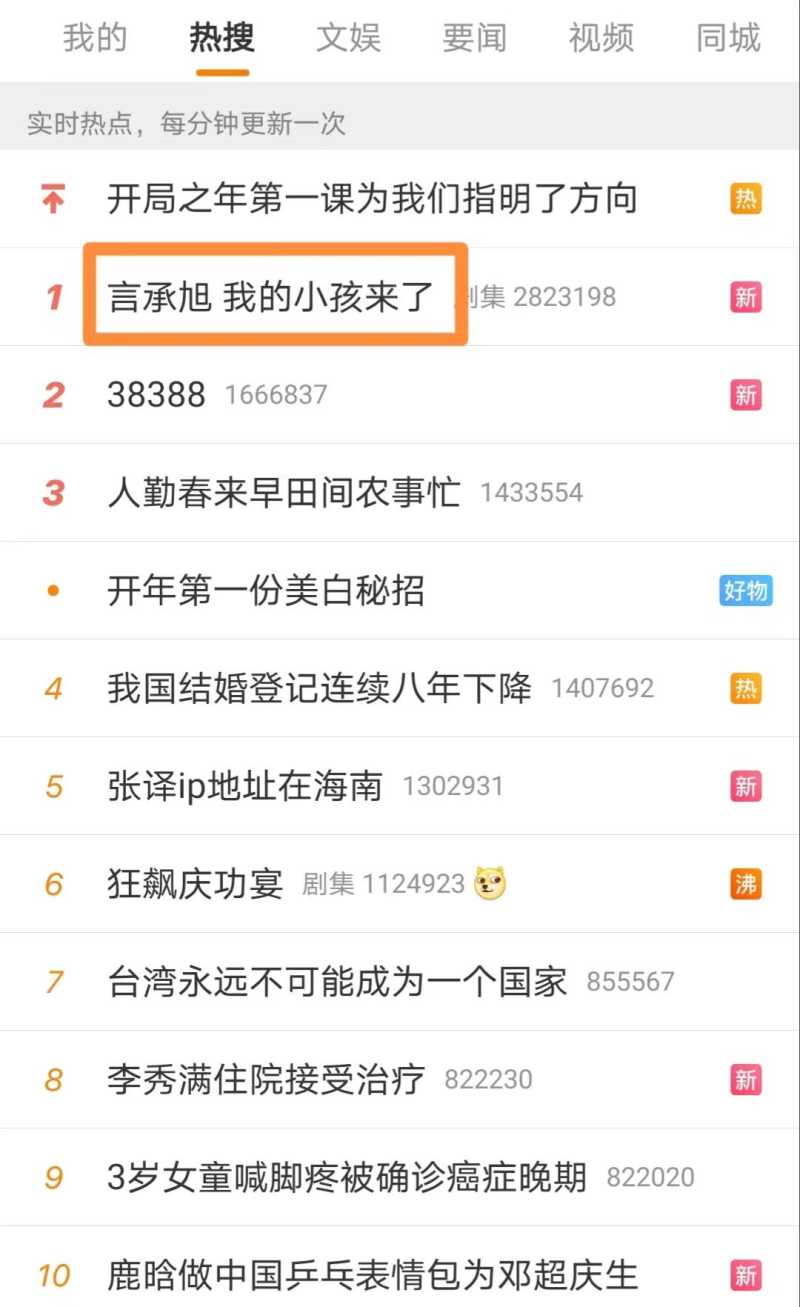Open the 要闻 tab
Image resolution: width=800 pixels, height=1307 pixels.
[x=474, y=38]
